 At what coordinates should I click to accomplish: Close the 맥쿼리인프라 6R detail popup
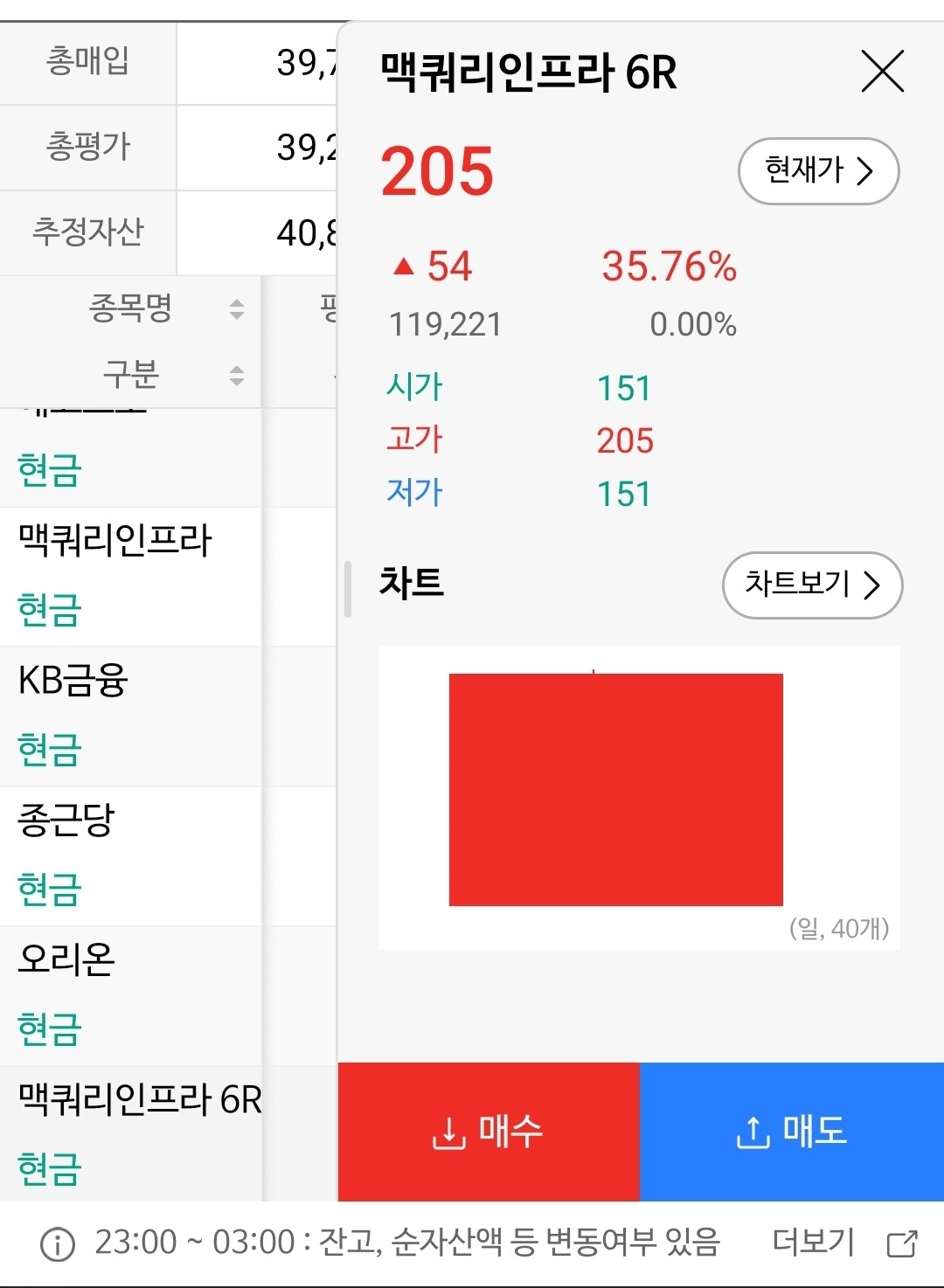coord(883,73)
